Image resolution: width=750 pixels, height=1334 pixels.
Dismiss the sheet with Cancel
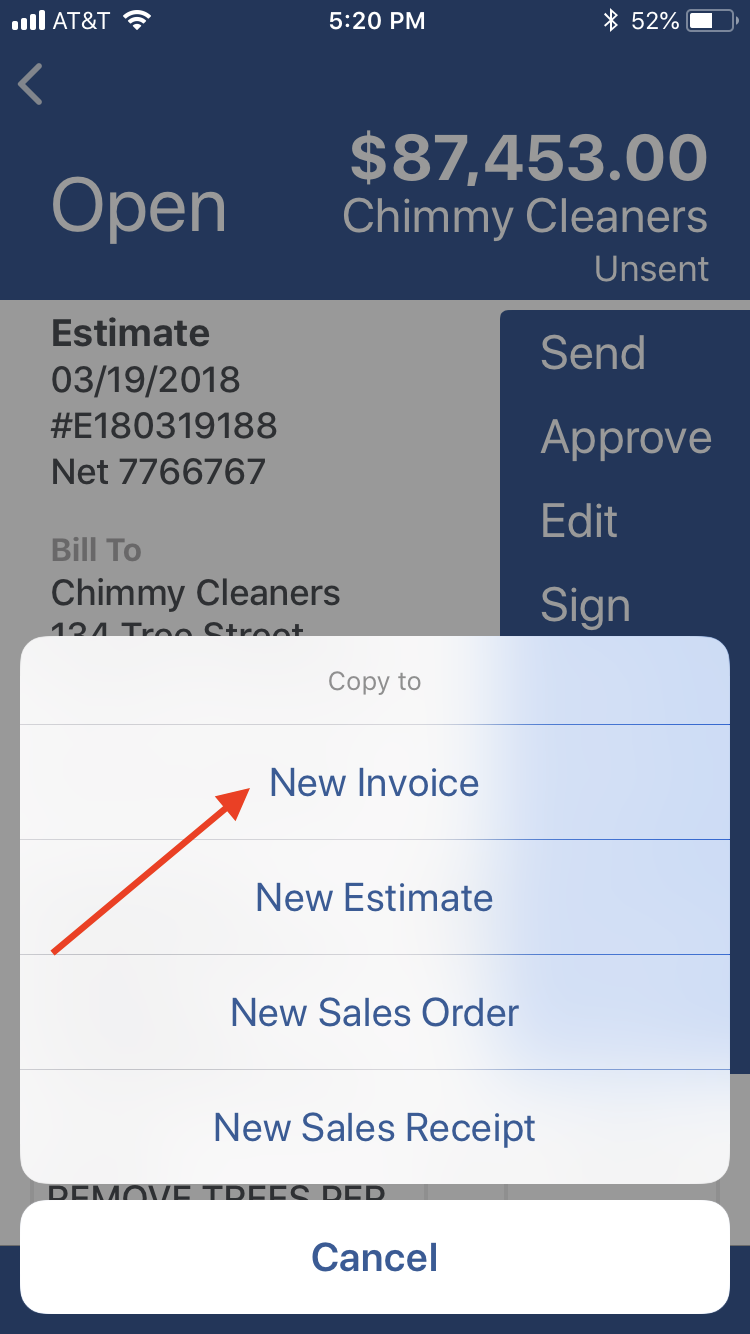(374, 1257)
